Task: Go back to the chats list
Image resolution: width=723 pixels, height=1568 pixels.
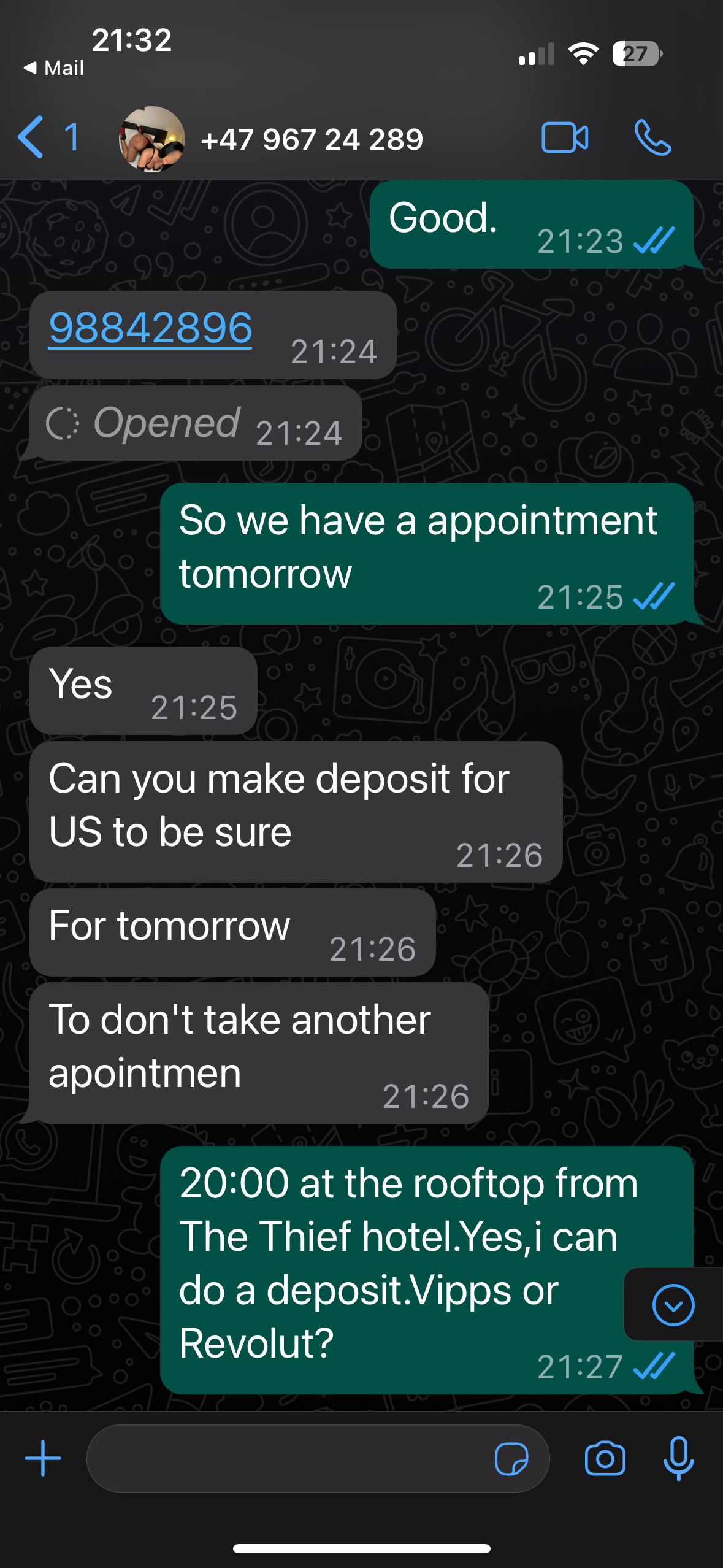Action: click(48, 137)
